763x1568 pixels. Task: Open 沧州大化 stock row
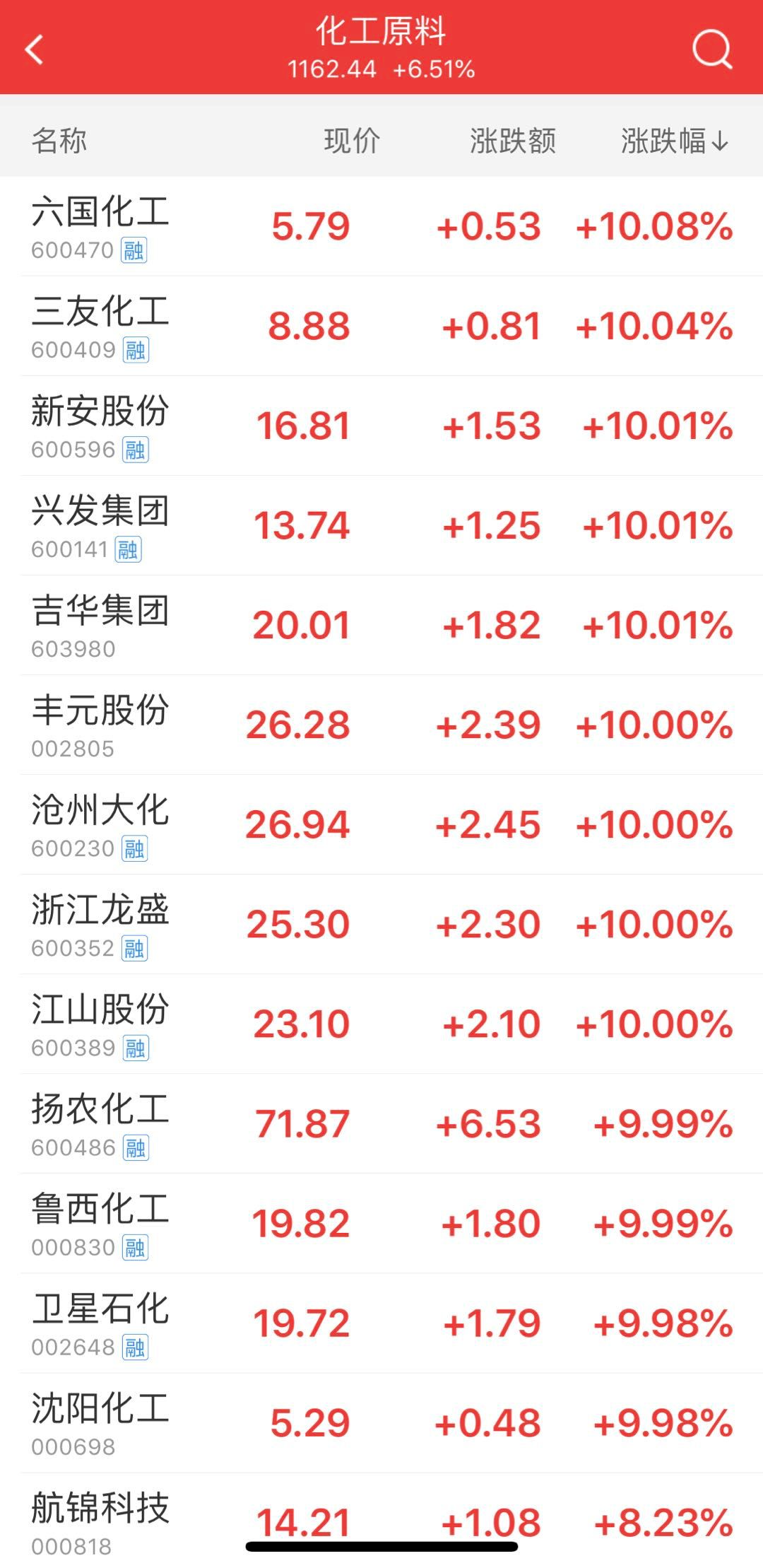[x=381, y=824]
